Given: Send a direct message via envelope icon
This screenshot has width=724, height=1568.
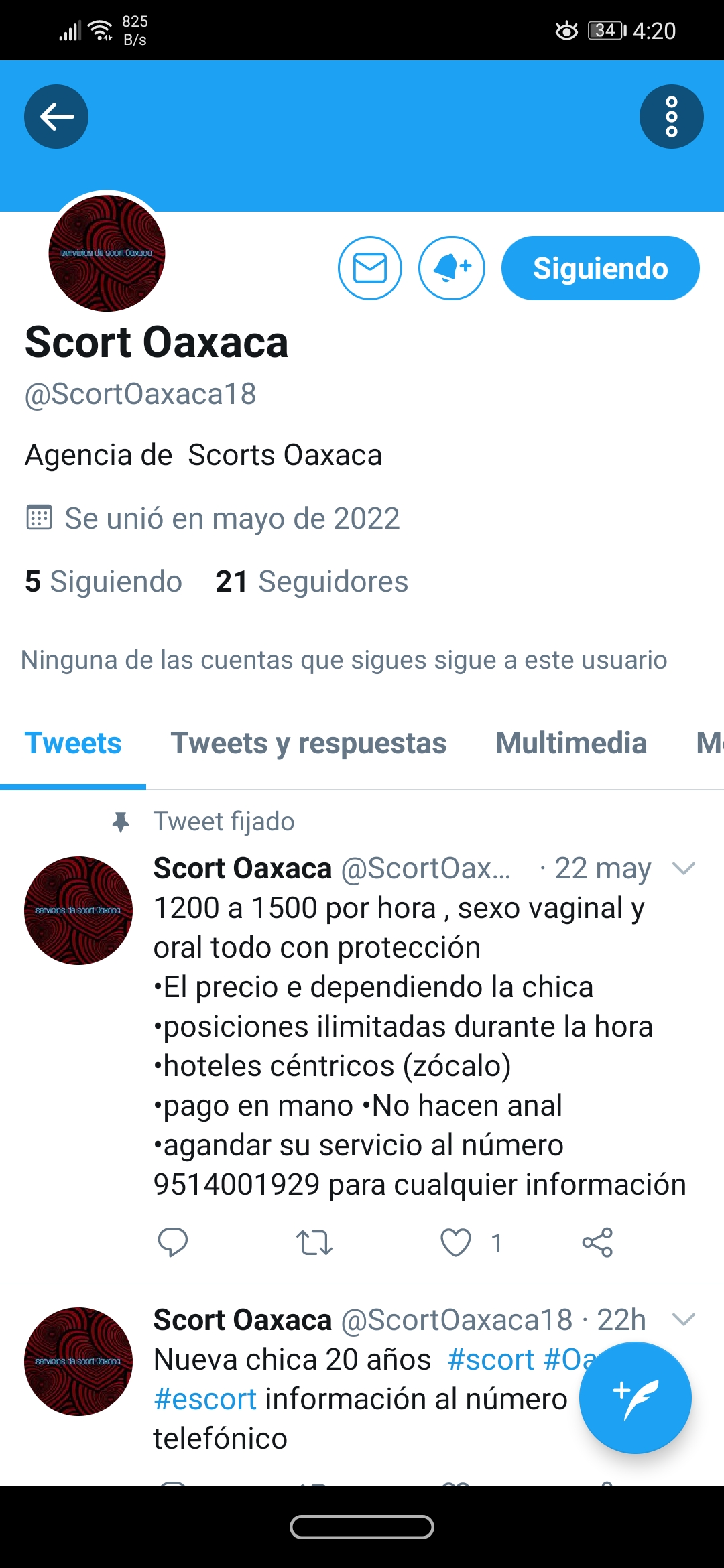Looking at the screenshot, I should click(370, 268).
